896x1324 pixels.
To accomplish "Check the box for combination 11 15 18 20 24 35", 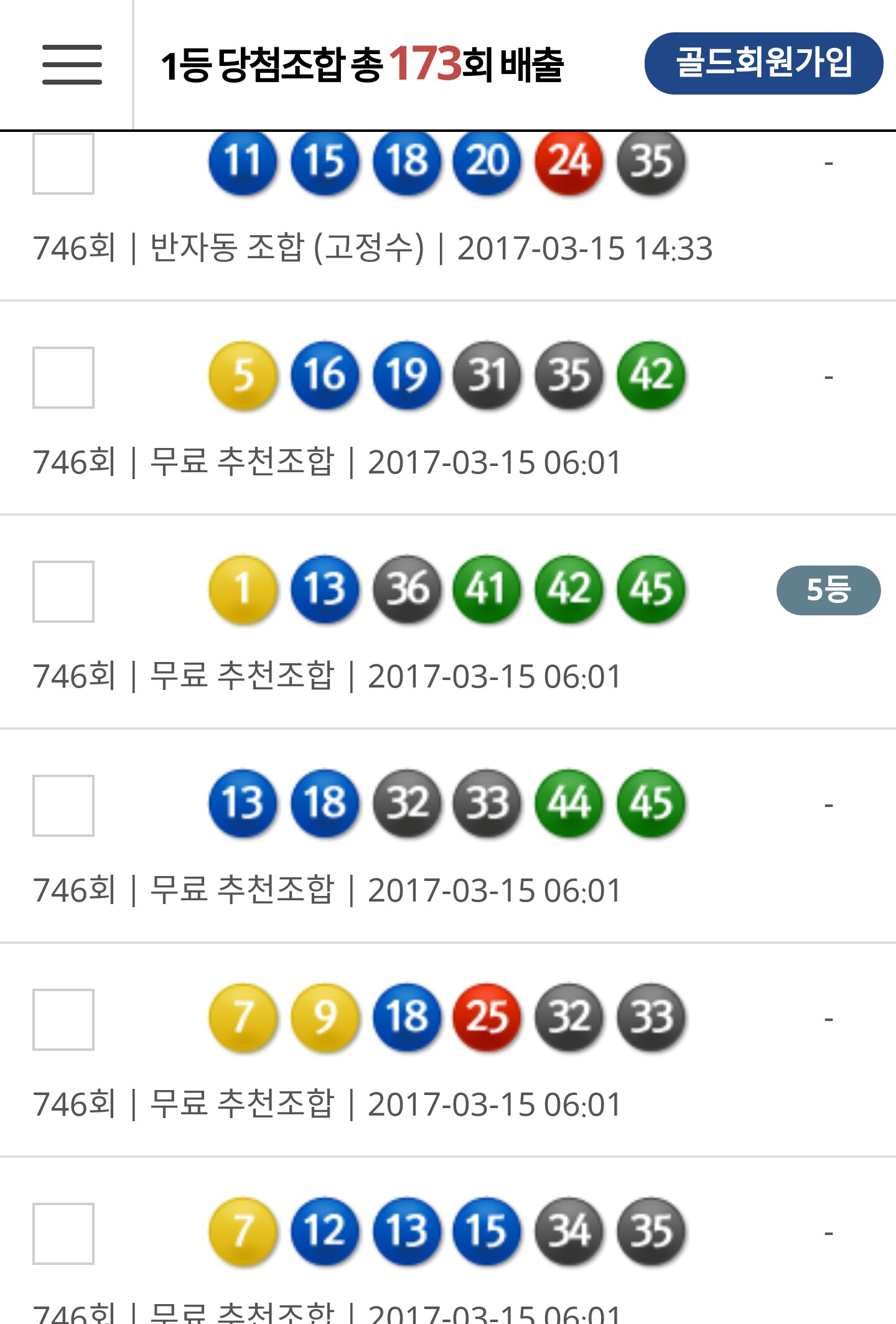I will coord(63,164).
